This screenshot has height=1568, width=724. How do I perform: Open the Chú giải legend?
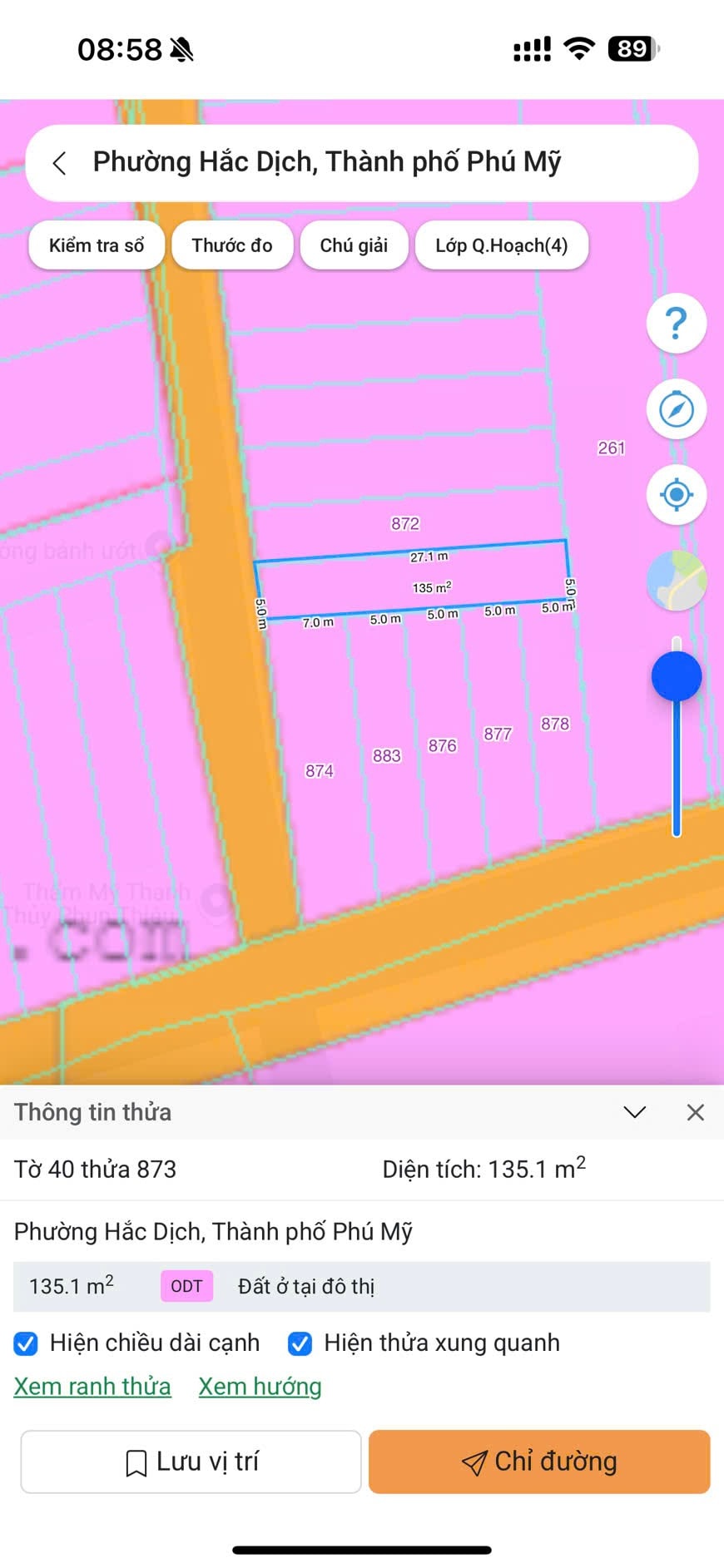[x=354, y=245]
